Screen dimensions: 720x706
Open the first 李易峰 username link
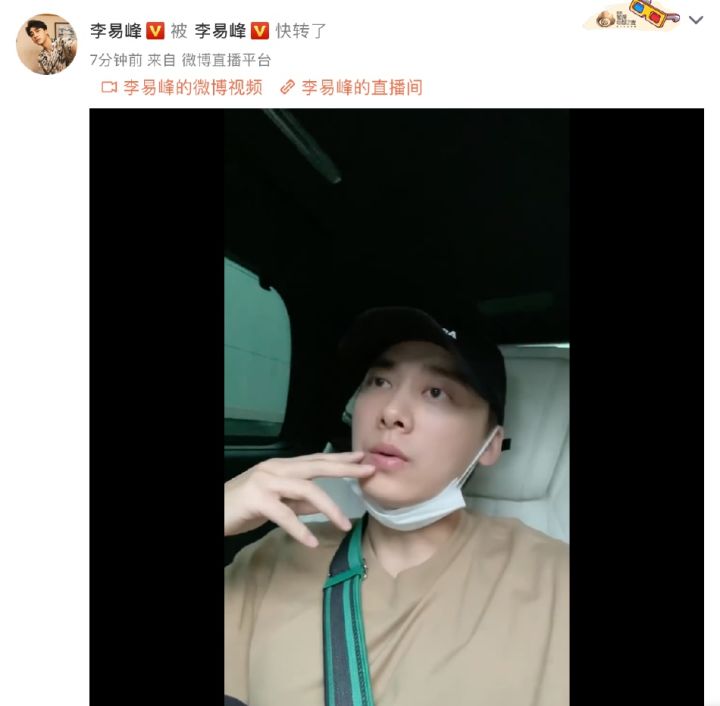click(x=116, y=30)
